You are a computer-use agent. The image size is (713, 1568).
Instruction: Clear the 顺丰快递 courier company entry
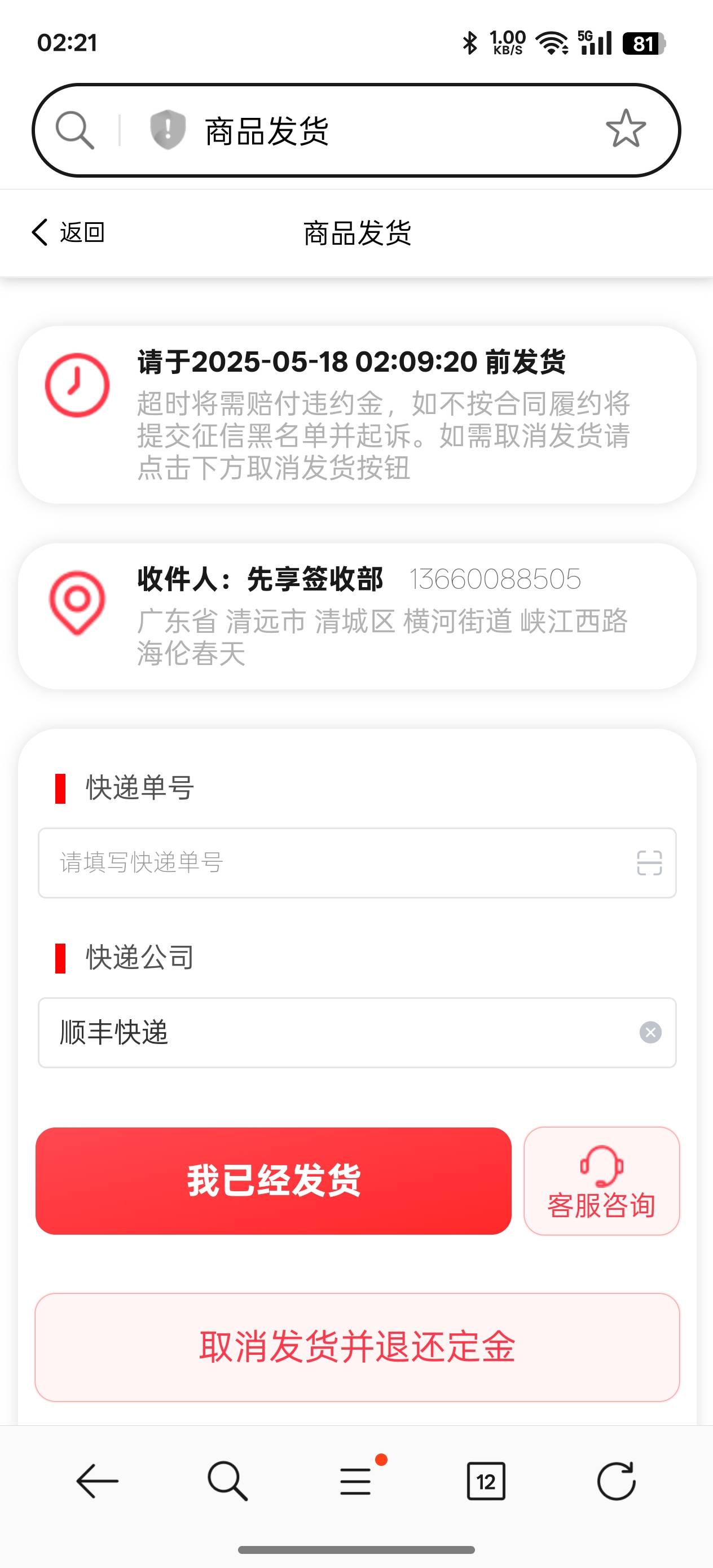(650, 1032)
